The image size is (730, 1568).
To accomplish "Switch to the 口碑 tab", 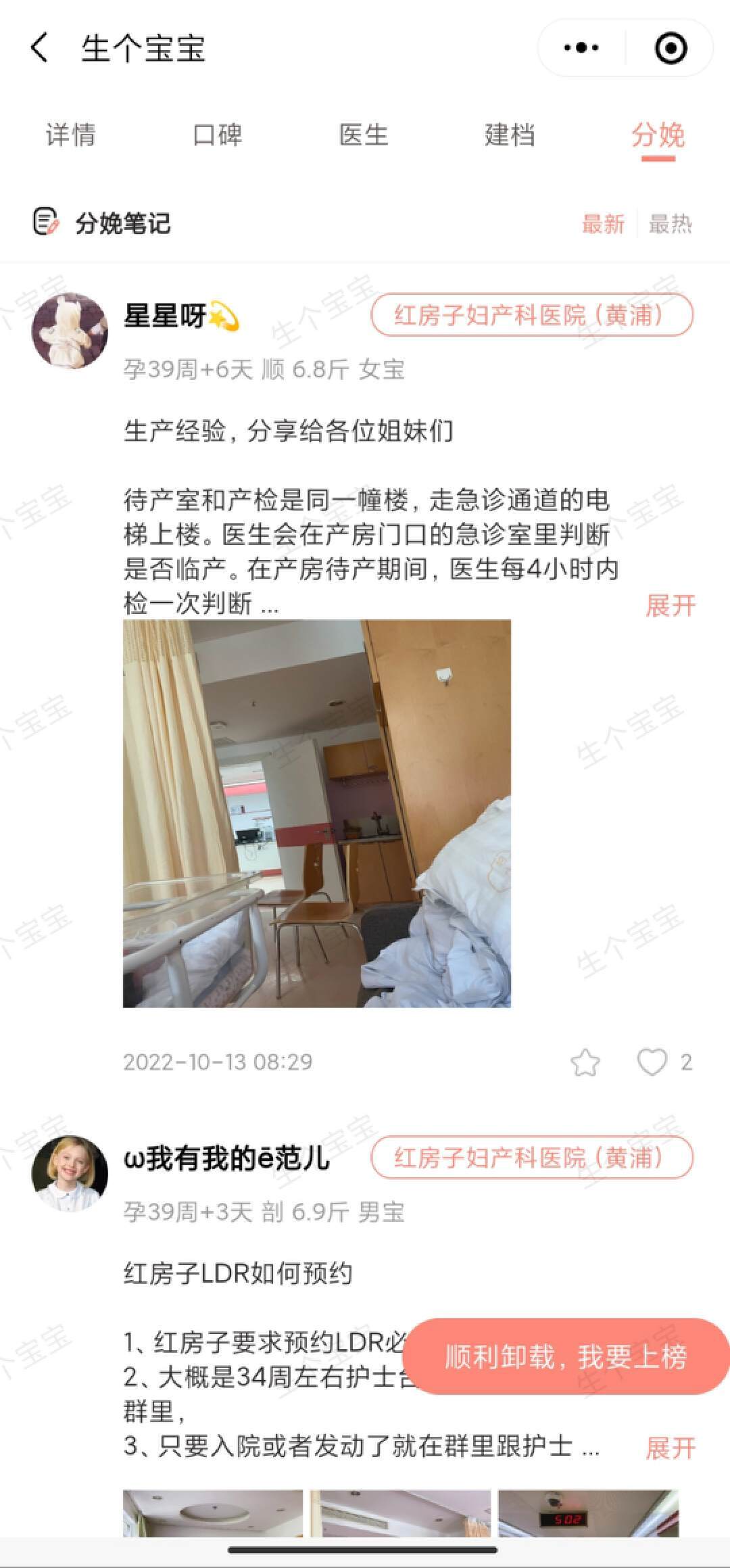I will click(x=217, y=135).
